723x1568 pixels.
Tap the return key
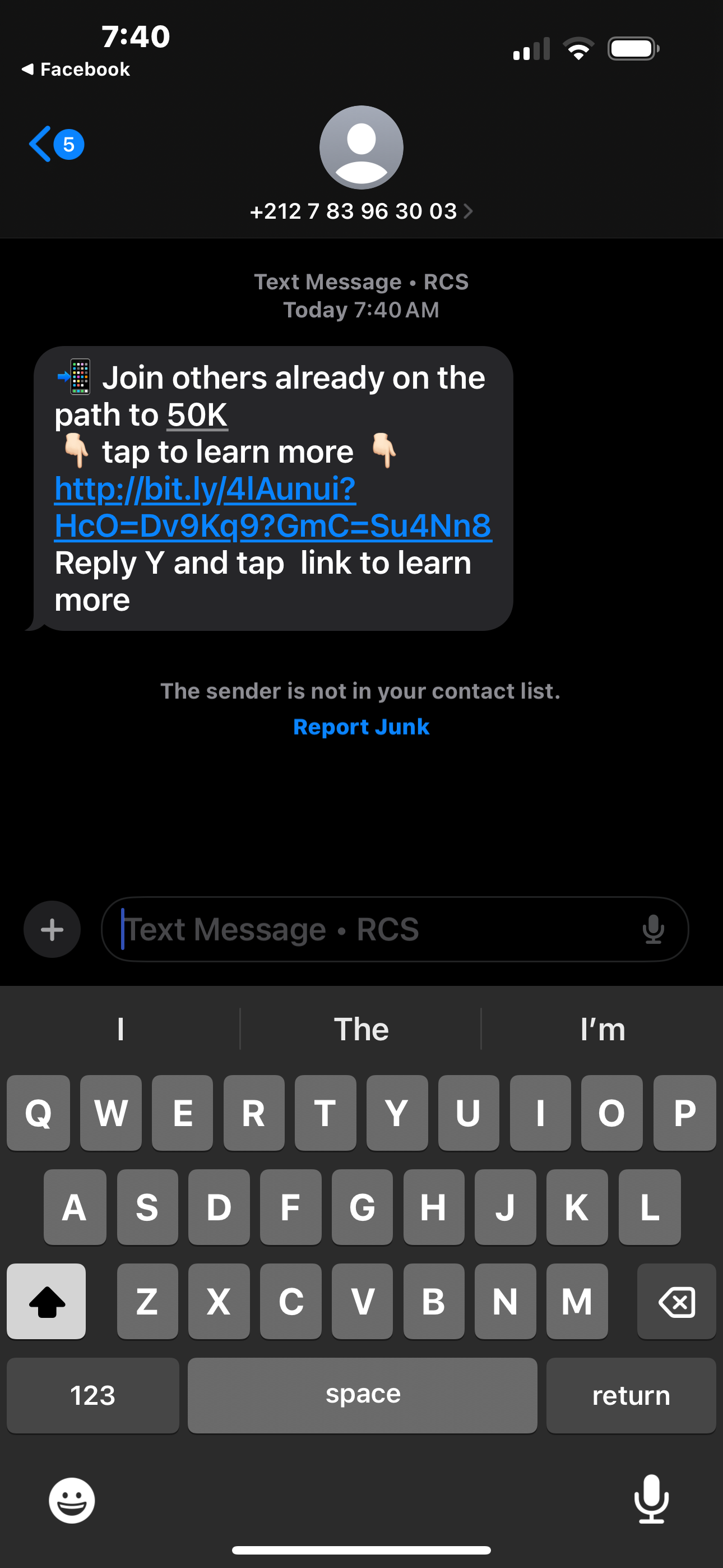[631, 1395]
